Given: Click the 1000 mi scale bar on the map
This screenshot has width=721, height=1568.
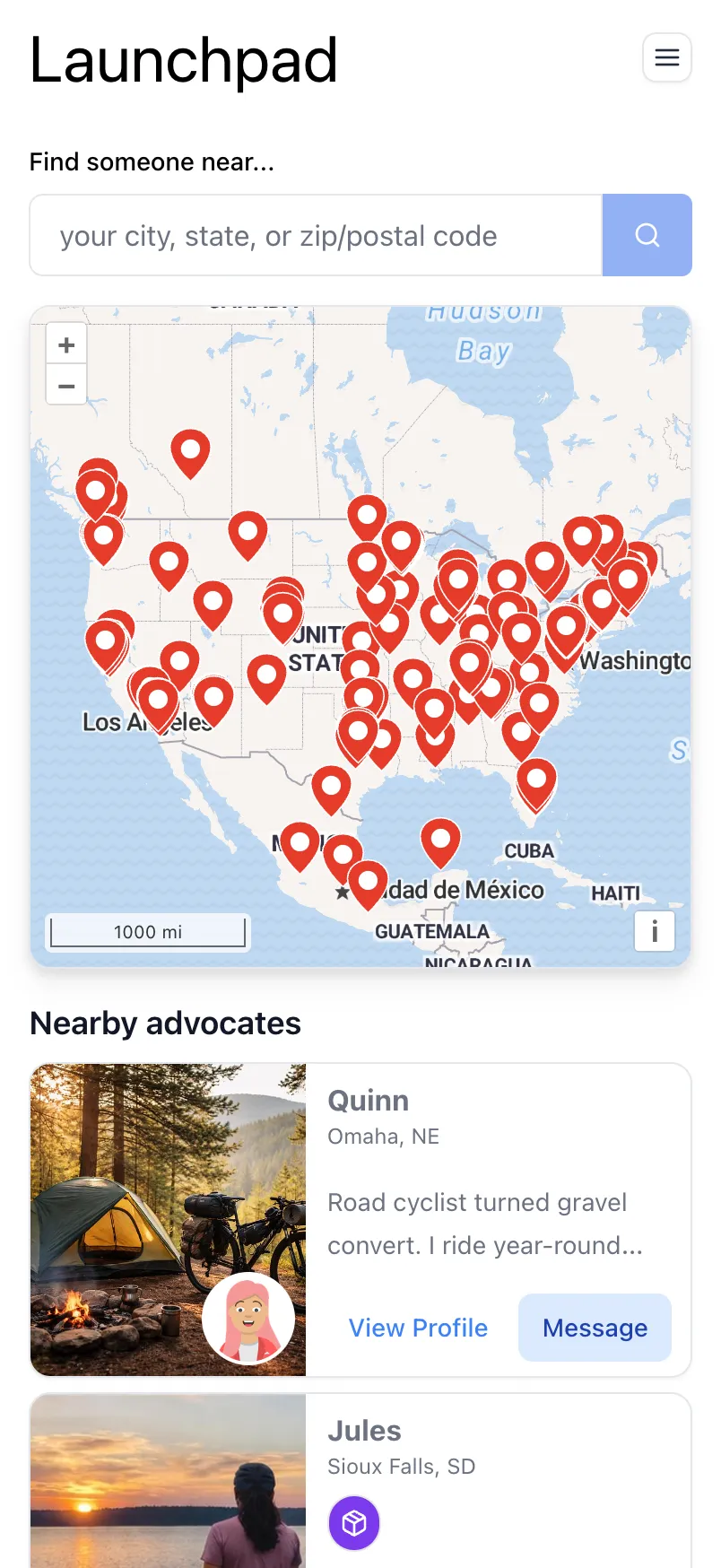Looking at the screenshot, I should pyautogui.click(x=147, y=931).
